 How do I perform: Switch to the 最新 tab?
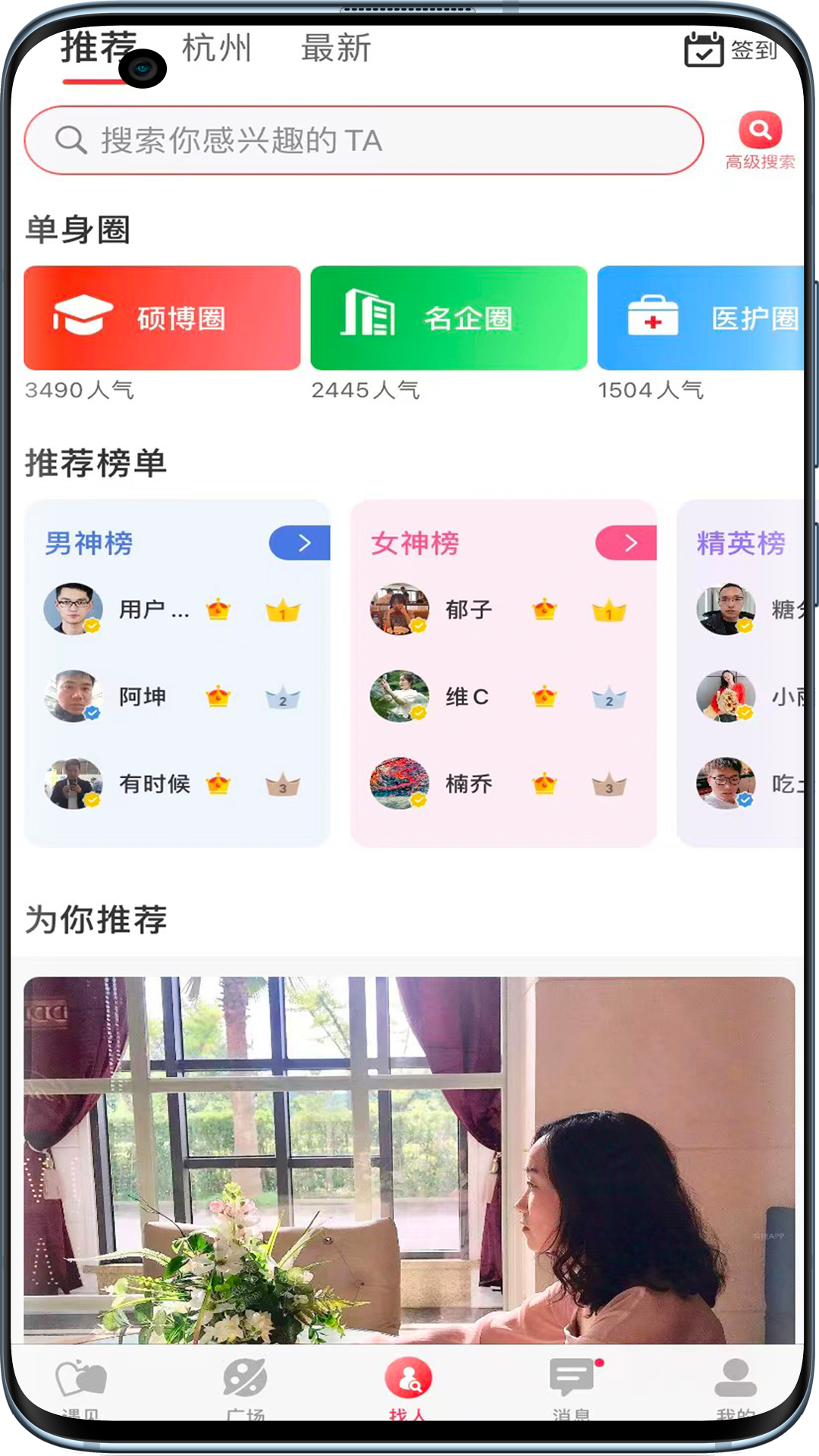click(x=334, y=48)
